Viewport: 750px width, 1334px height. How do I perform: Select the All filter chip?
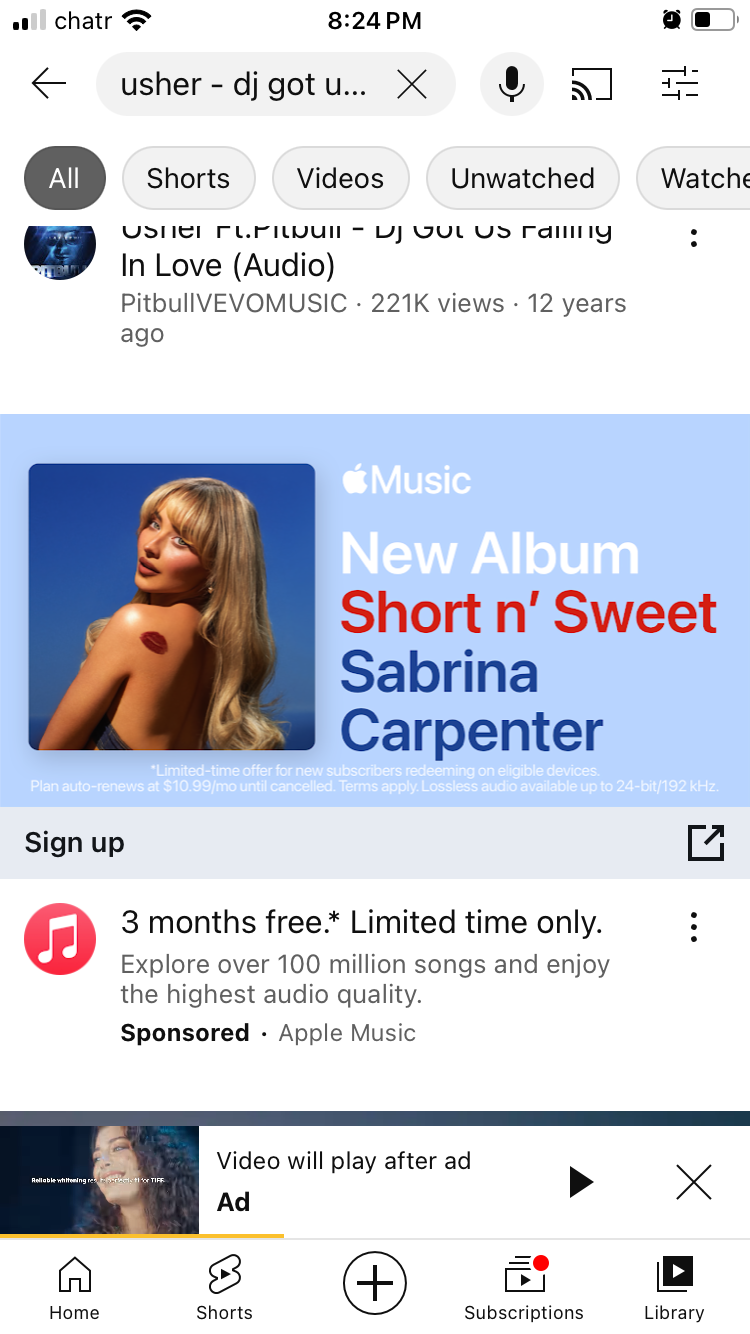[x=64, y=178]
